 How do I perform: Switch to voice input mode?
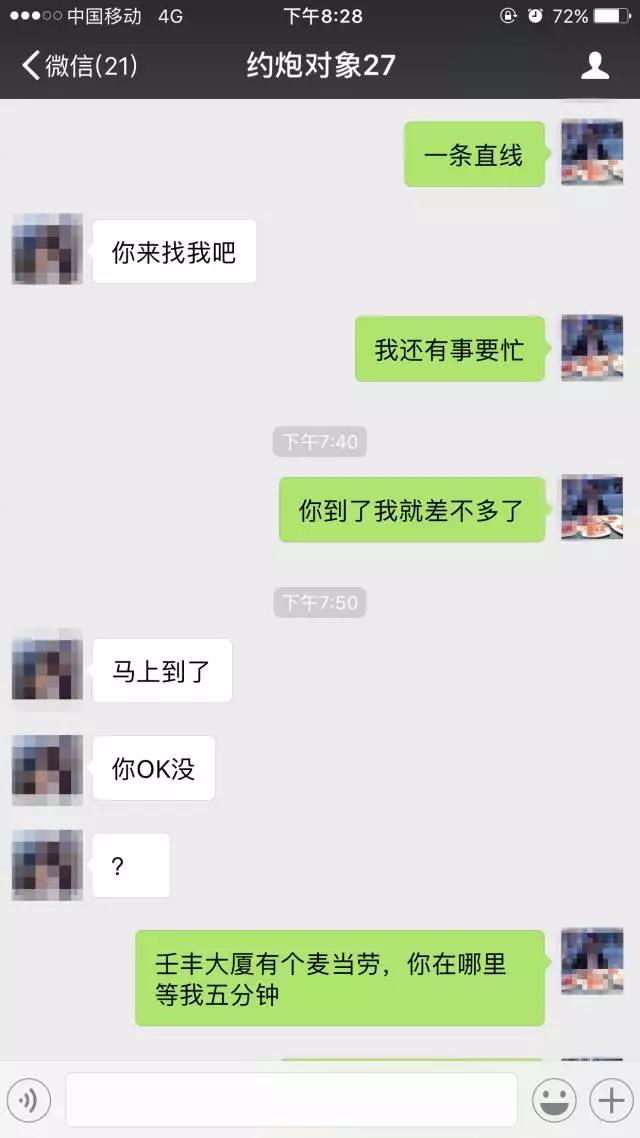(x=29, y=1100)
